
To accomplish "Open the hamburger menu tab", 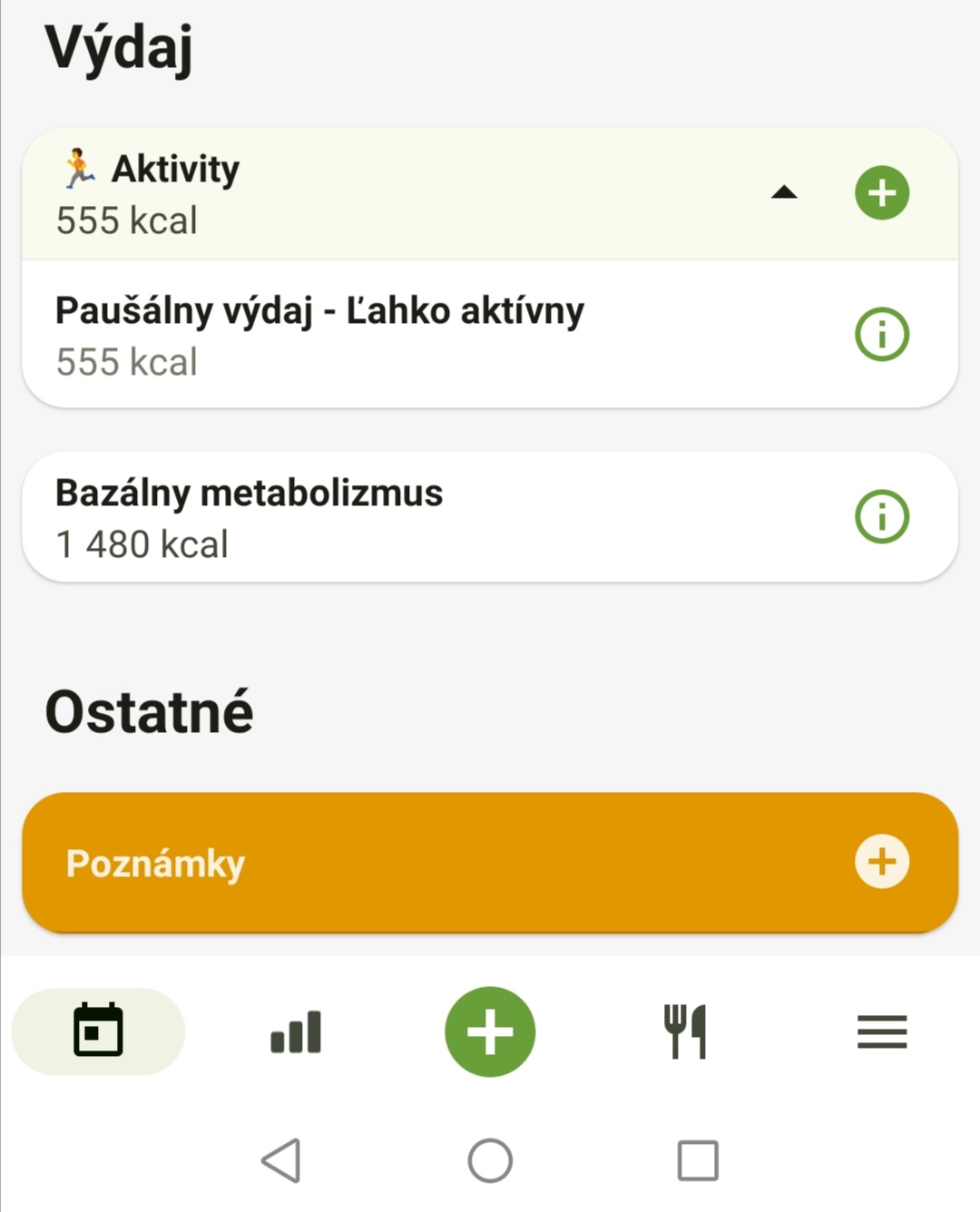I will tap(882, 1031).
